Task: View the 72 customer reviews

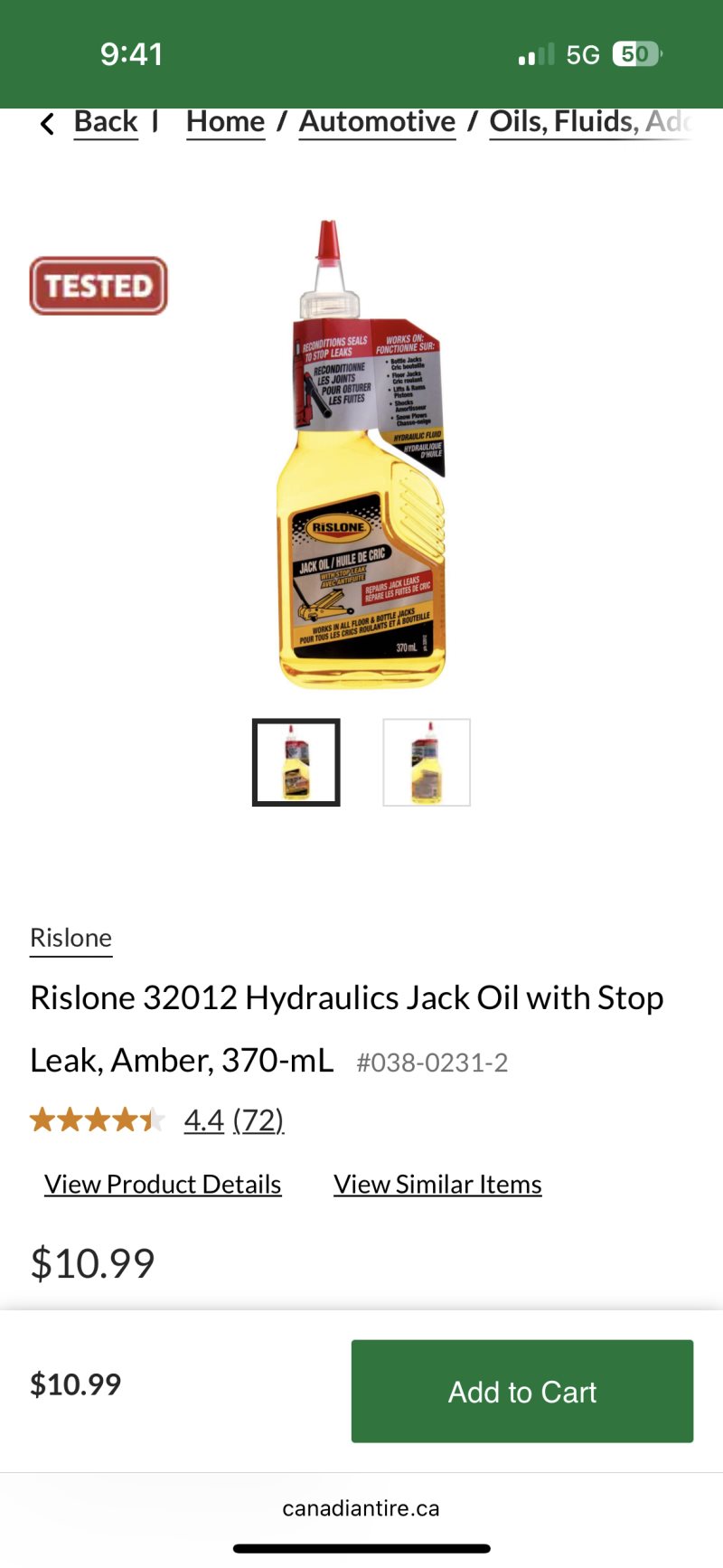Action: [x=258, y=1120]
